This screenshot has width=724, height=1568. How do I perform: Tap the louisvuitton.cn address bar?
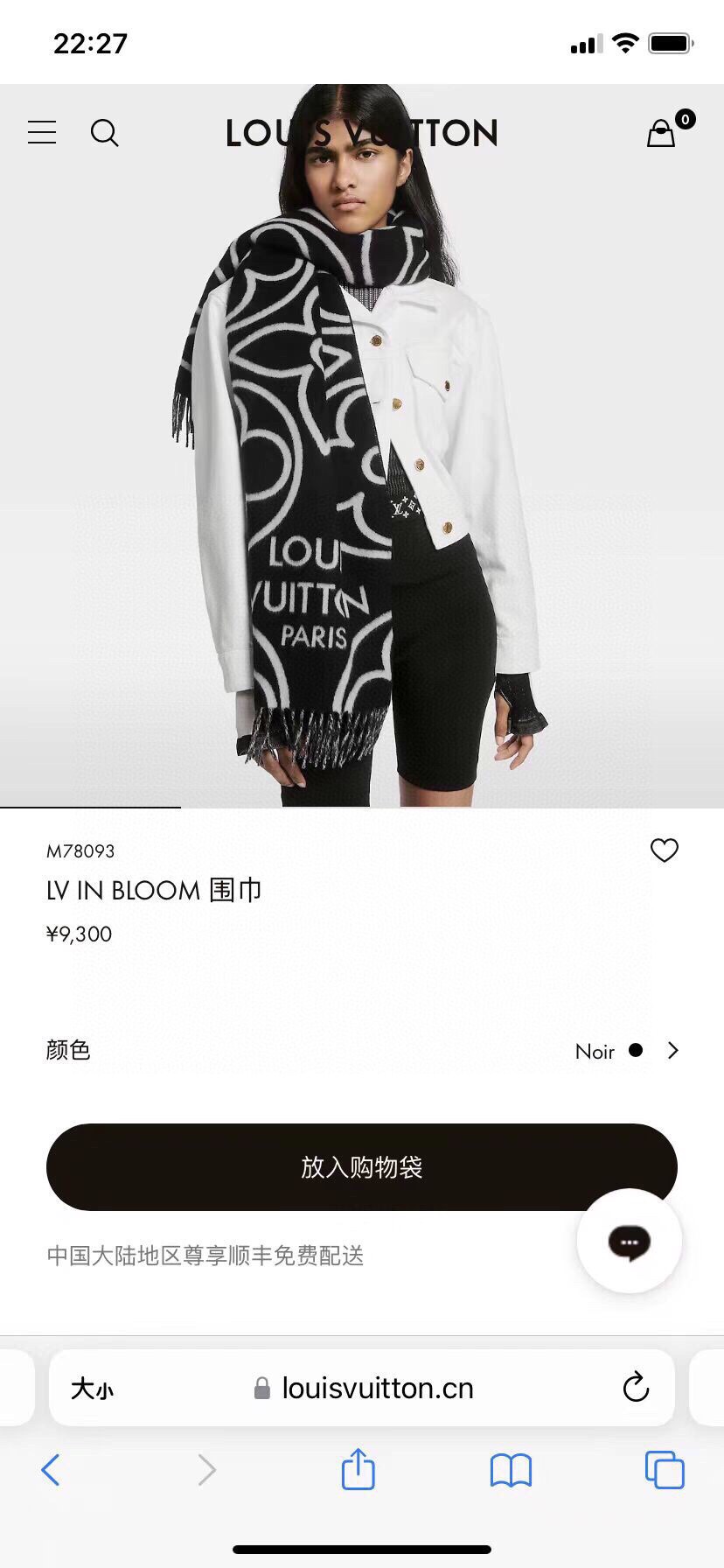(x=376, y=1389)
